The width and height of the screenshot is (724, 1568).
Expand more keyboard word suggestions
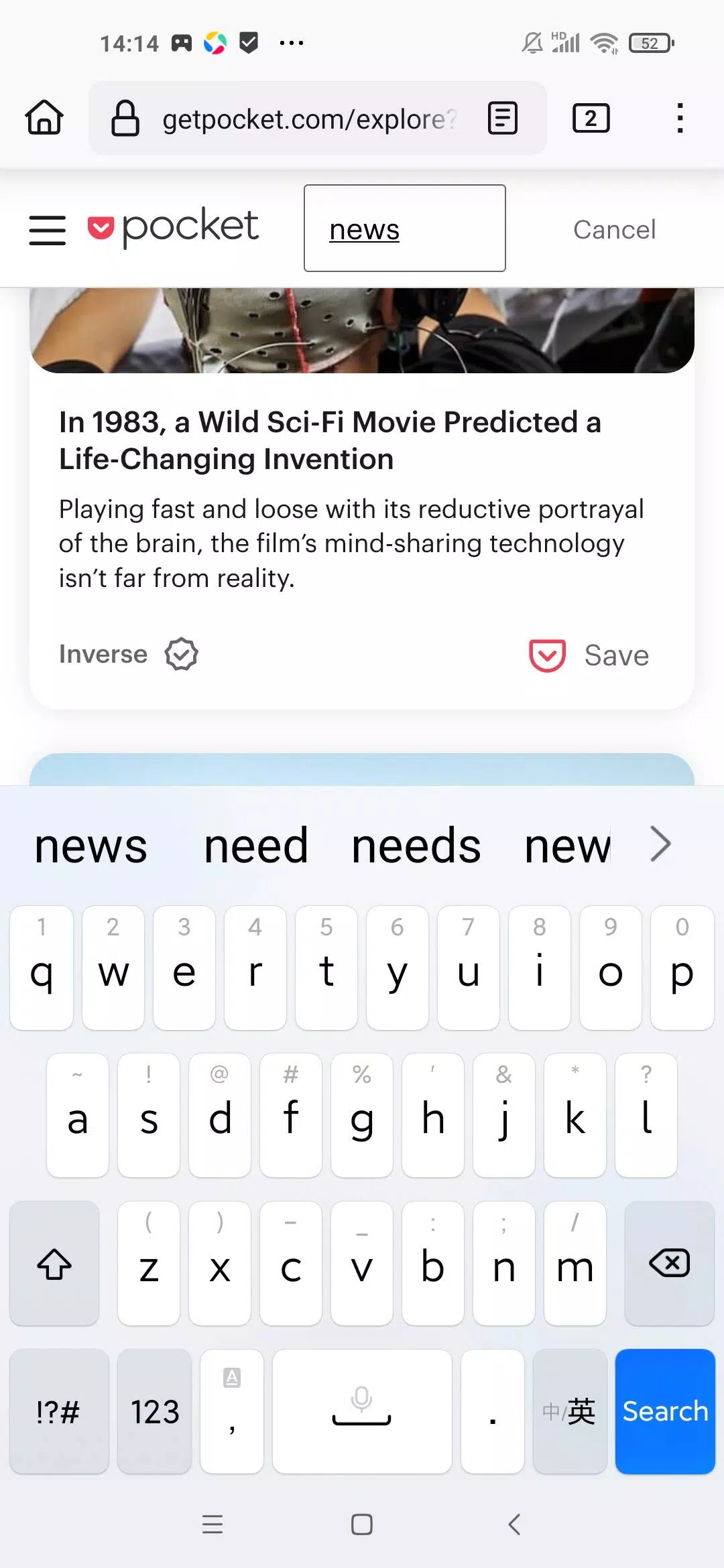660,844
